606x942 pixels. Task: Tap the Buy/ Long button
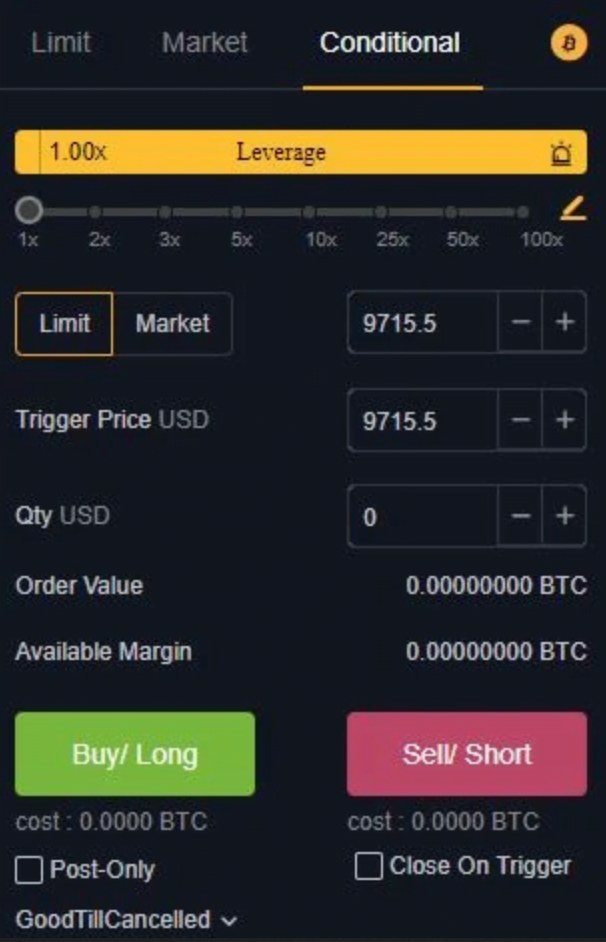coord(135,754)
